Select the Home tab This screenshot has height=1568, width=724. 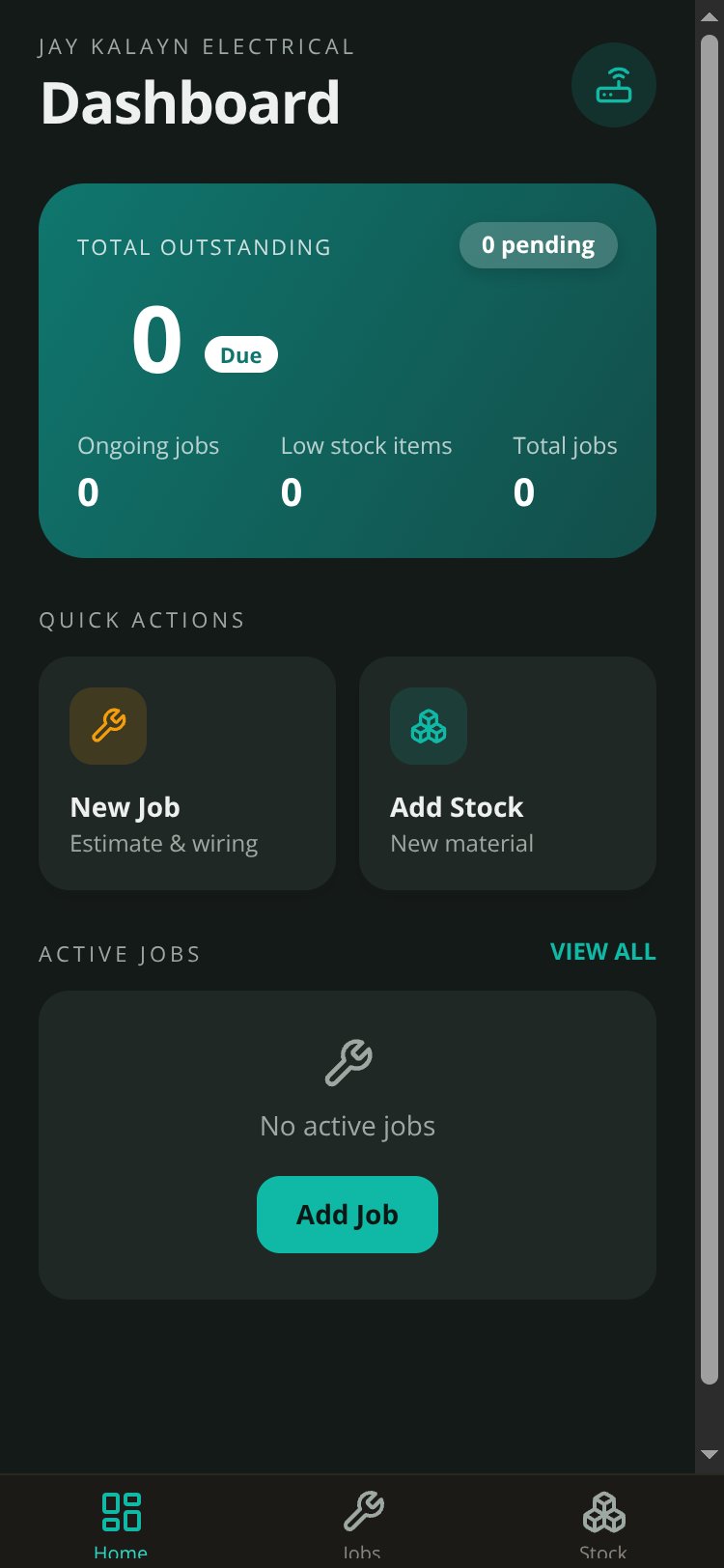121,1525
